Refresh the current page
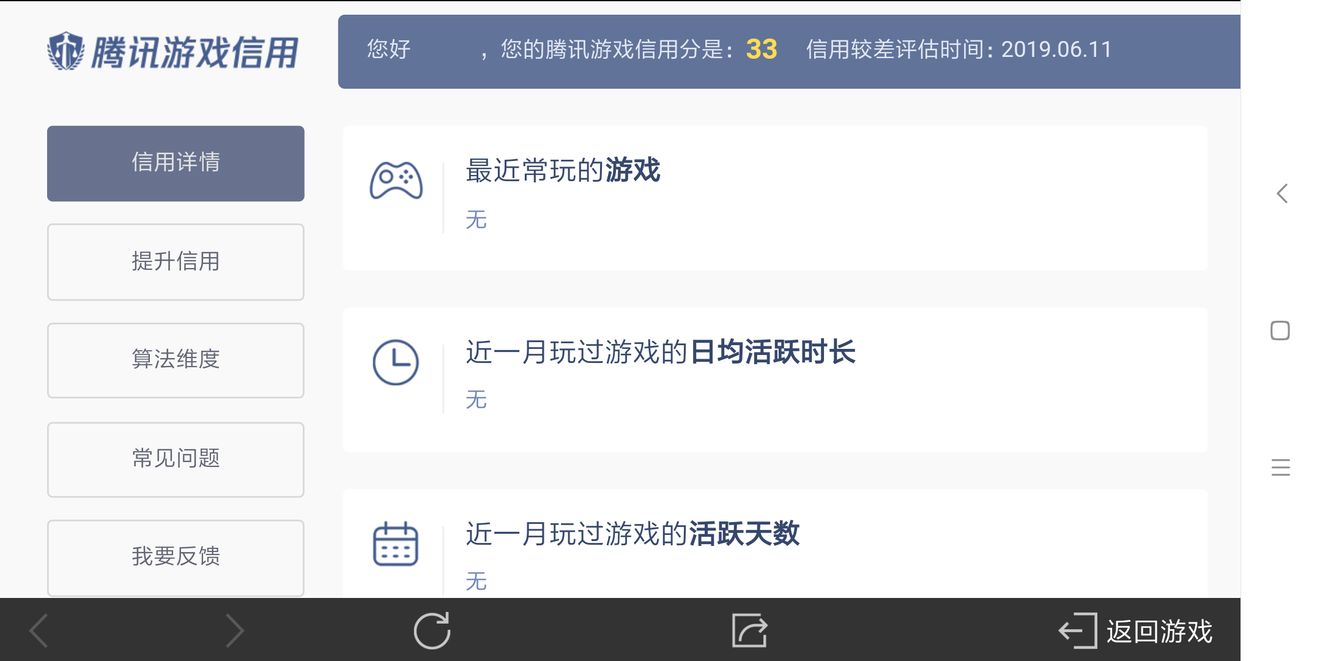 [x=432, y=631]
